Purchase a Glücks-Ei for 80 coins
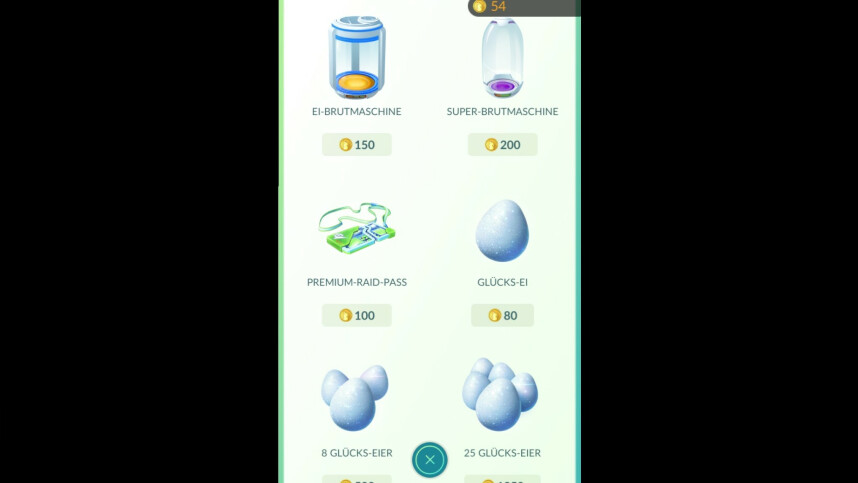Image resolution: width=858 pixels, height=483 pixels. (502, 316)
